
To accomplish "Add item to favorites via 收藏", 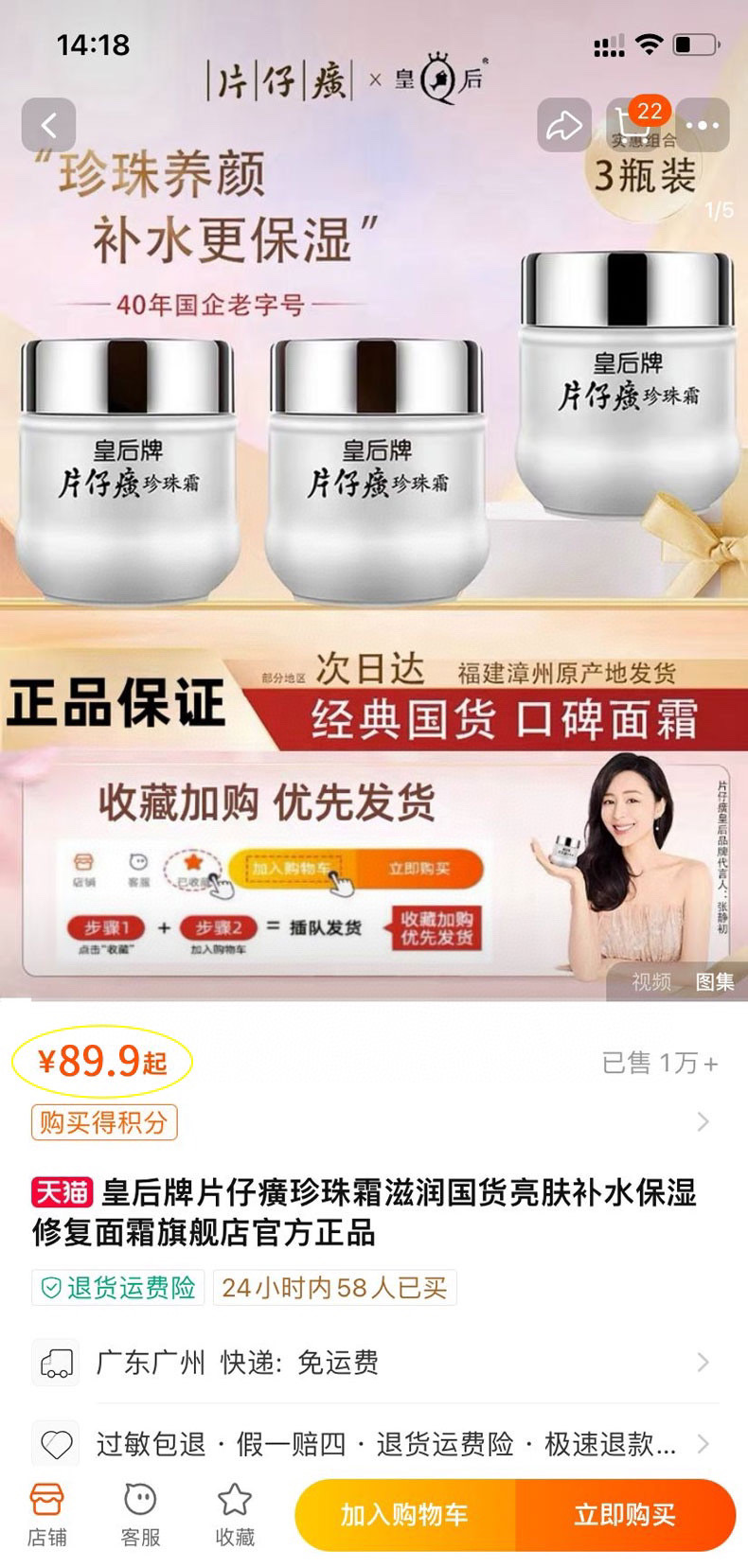I will point(235,1514).
